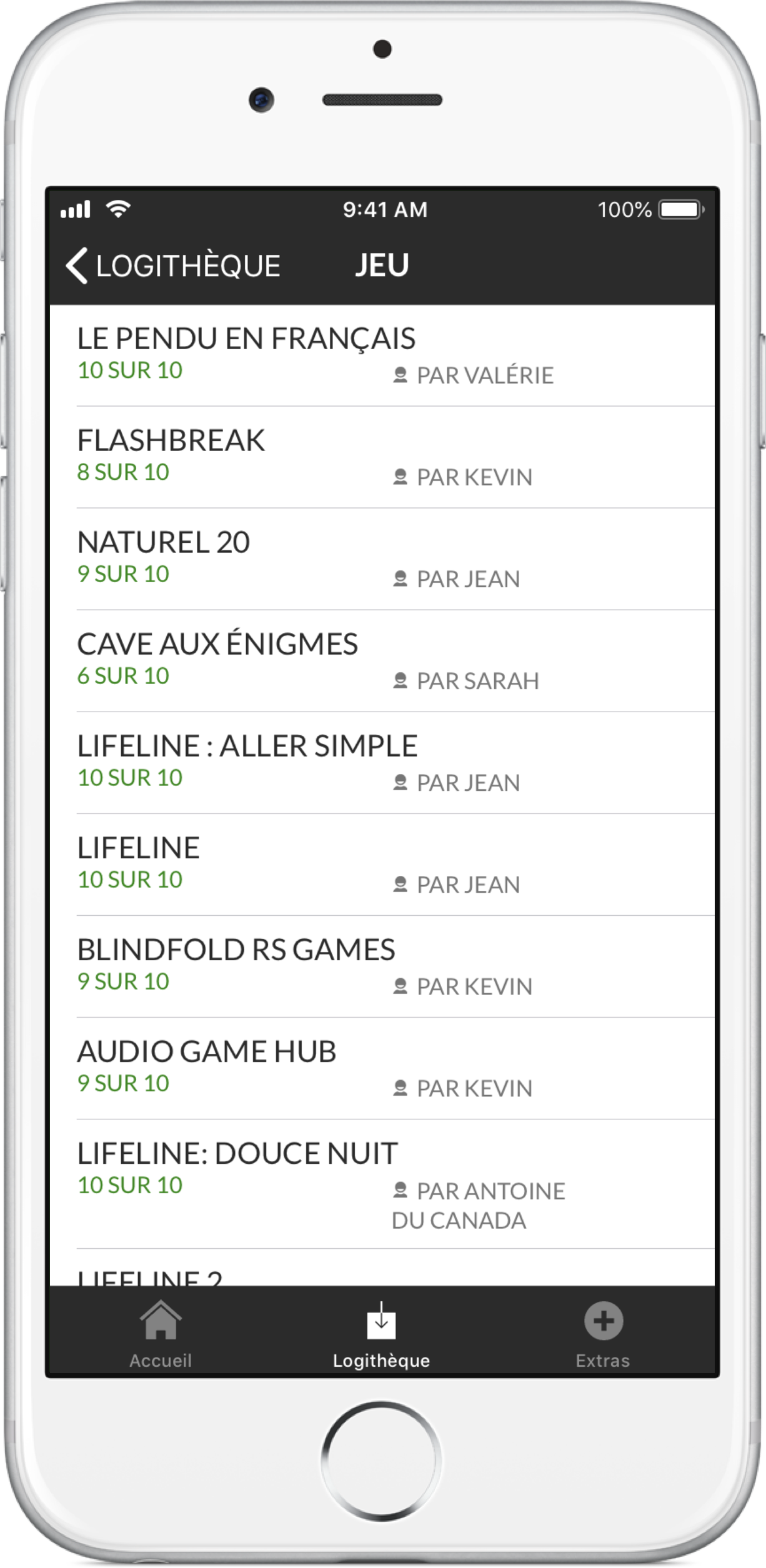Open Blindfold RS Games entry
The width and height of the screenshot is (766, 1568).
pos(381,966)
